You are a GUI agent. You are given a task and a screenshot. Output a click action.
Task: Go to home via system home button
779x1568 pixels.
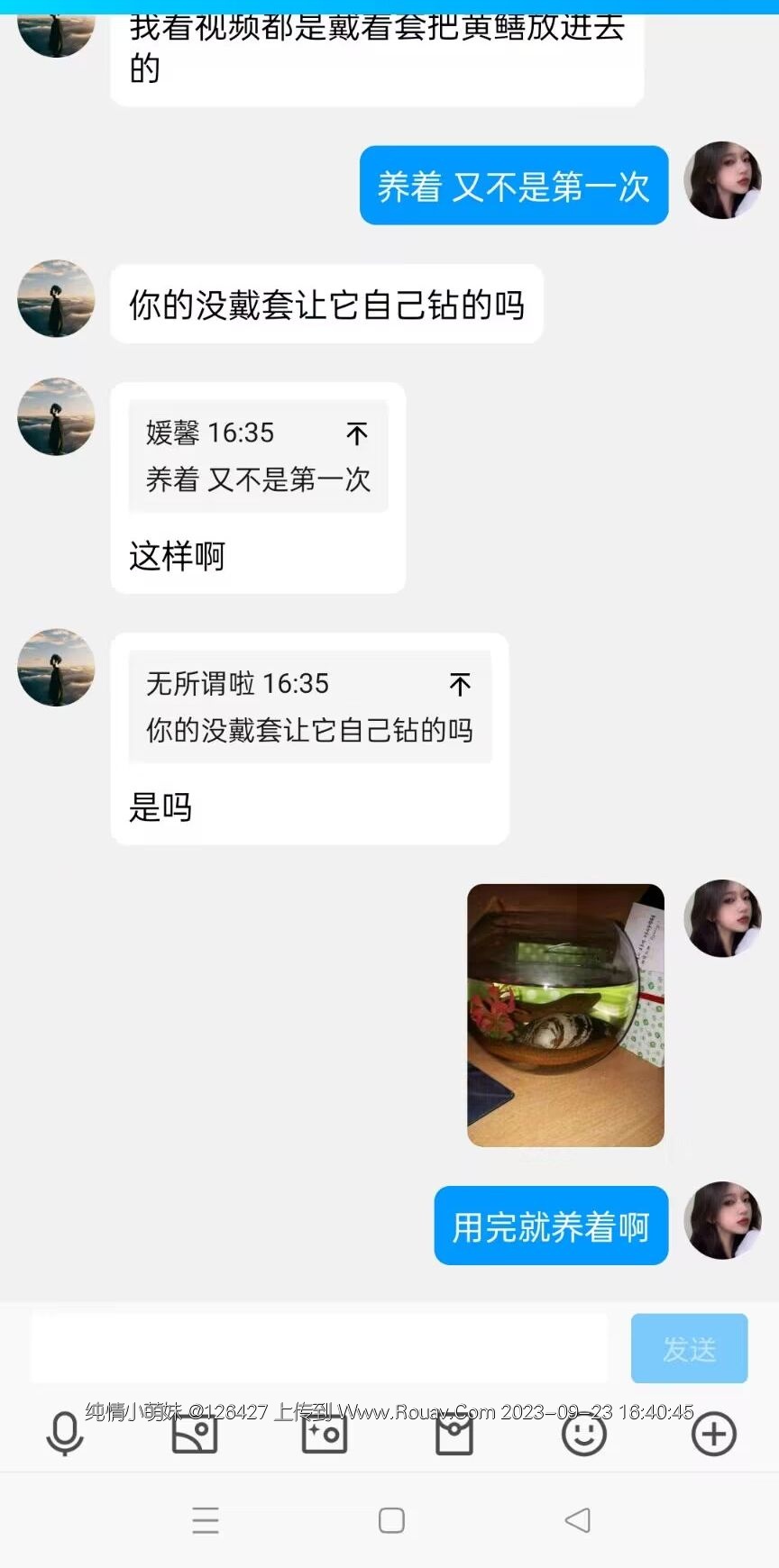[x=391, y=1520]
